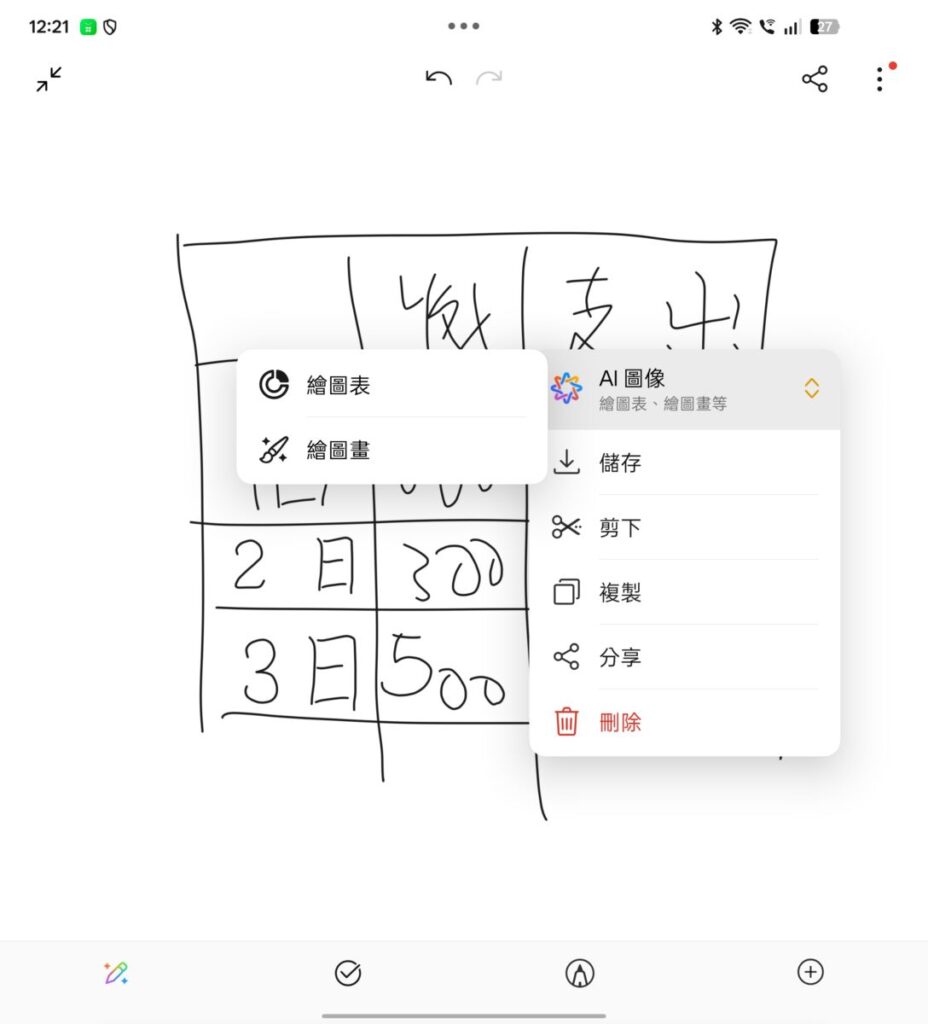928x1024 pixels.
Task: Tap the plus to add content
Action: [810, 972]
